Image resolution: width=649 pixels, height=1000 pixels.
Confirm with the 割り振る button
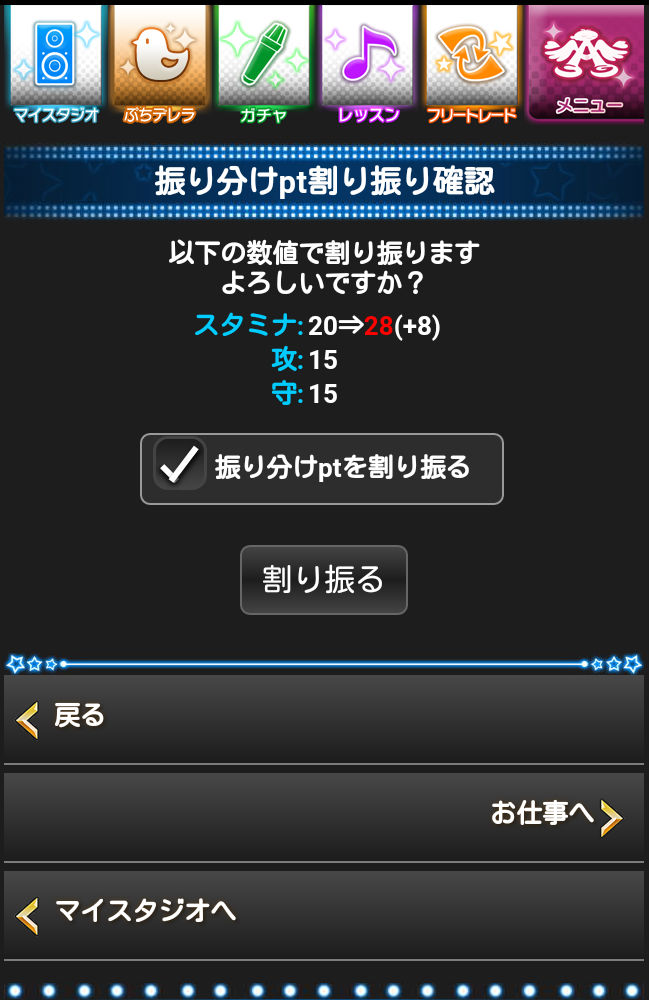click(x=323, y=580)
